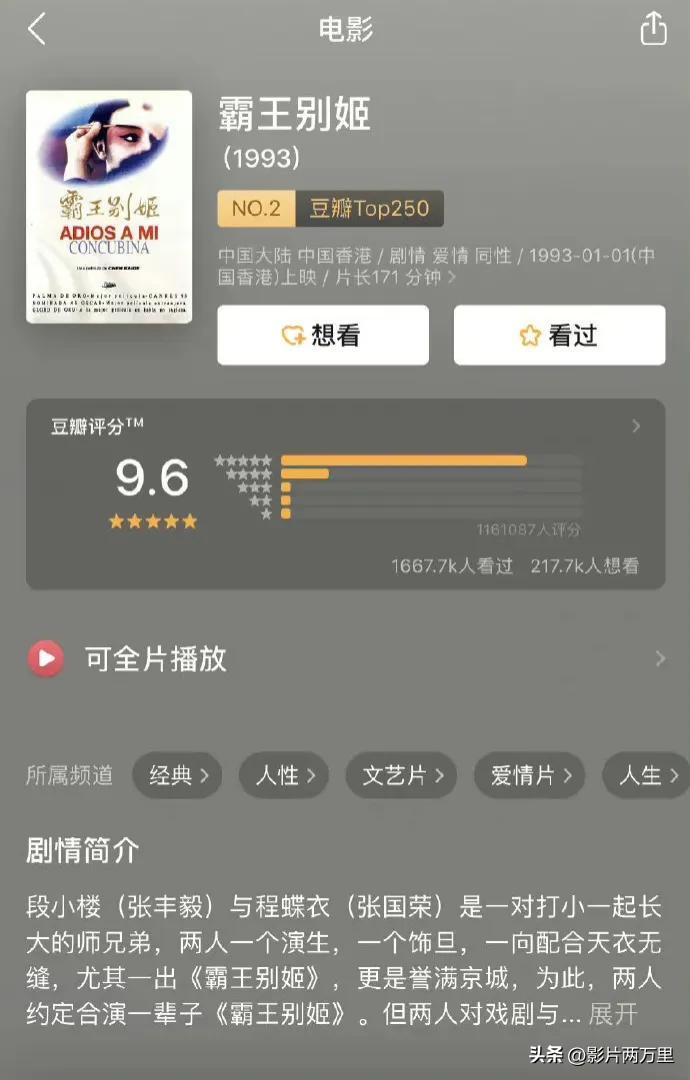The width and height of the screenshot is (690, 1080).
Task: Select the 人生 channel chip
Action: [x=647, y=775]
